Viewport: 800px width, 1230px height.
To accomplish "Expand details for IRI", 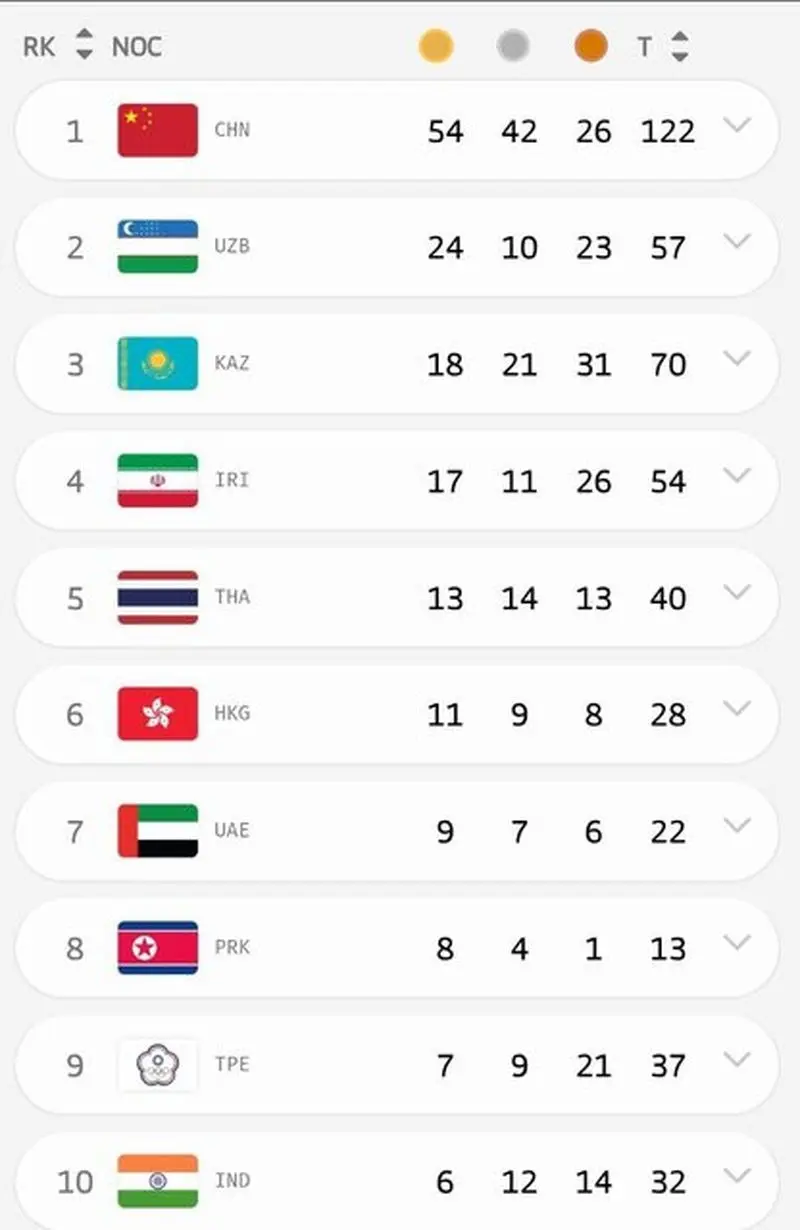I will (737, 476).
